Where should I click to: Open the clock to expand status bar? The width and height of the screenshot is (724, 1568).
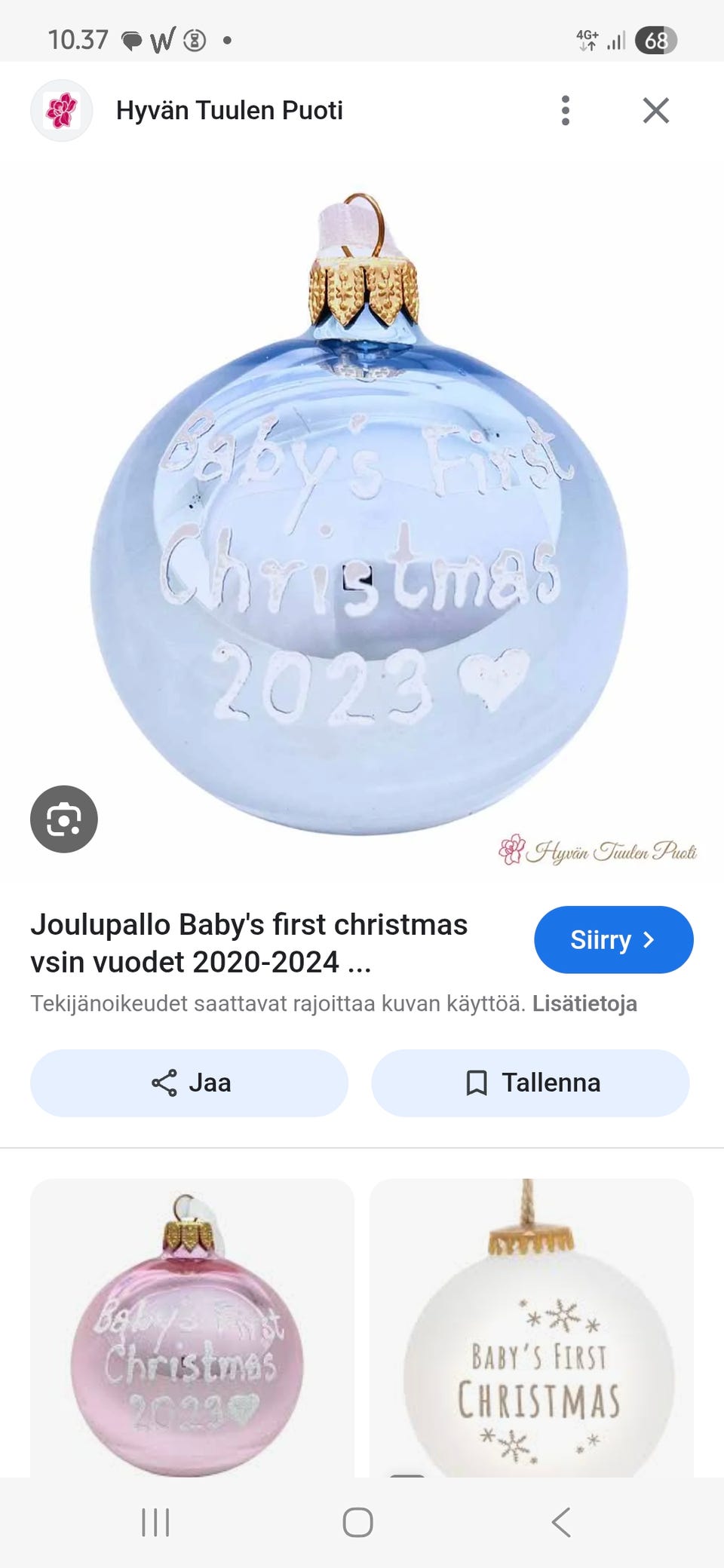point(78,39)
